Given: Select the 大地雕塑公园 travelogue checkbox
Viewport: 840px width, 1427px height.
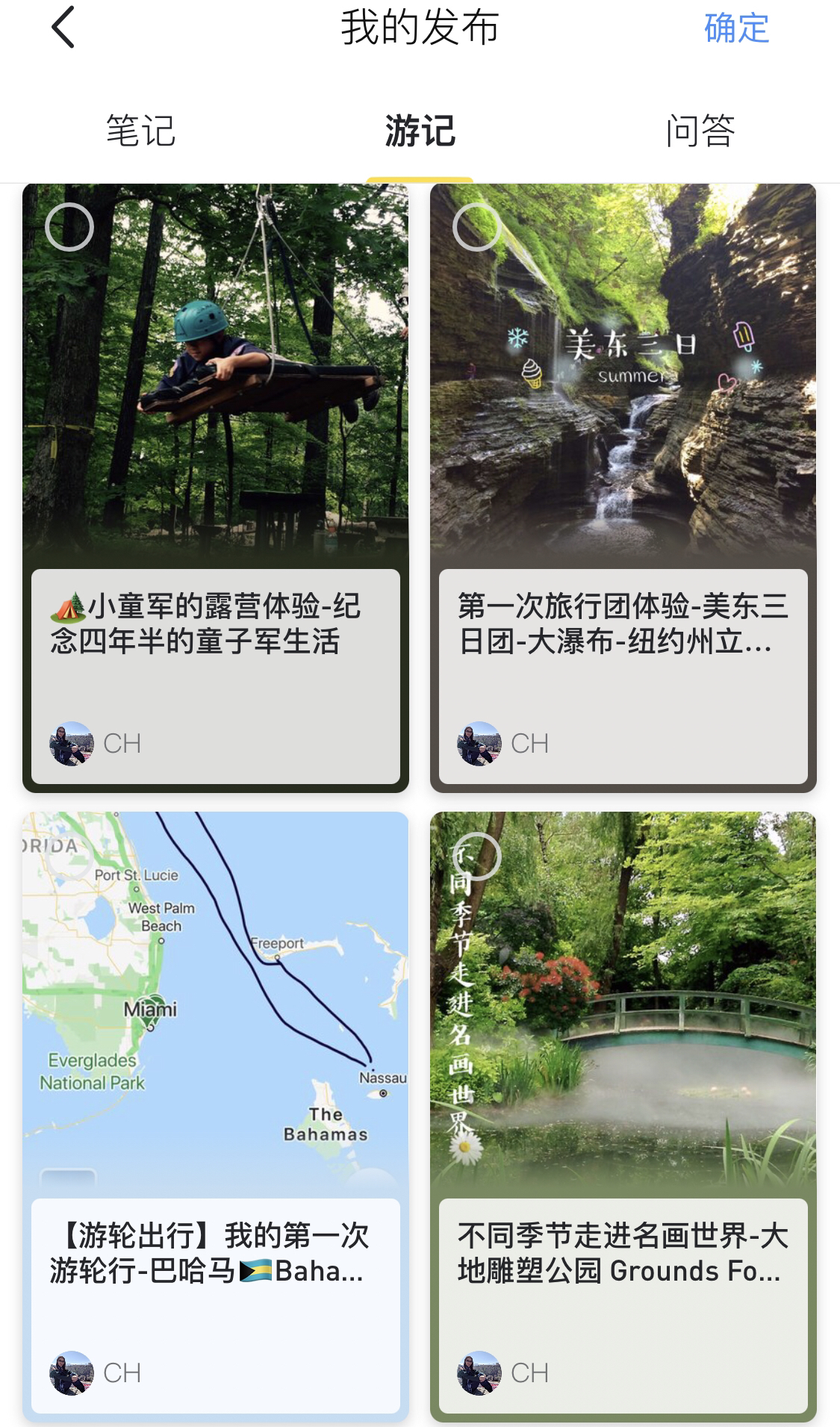Looking at the screenshot, I should point(477,856).
